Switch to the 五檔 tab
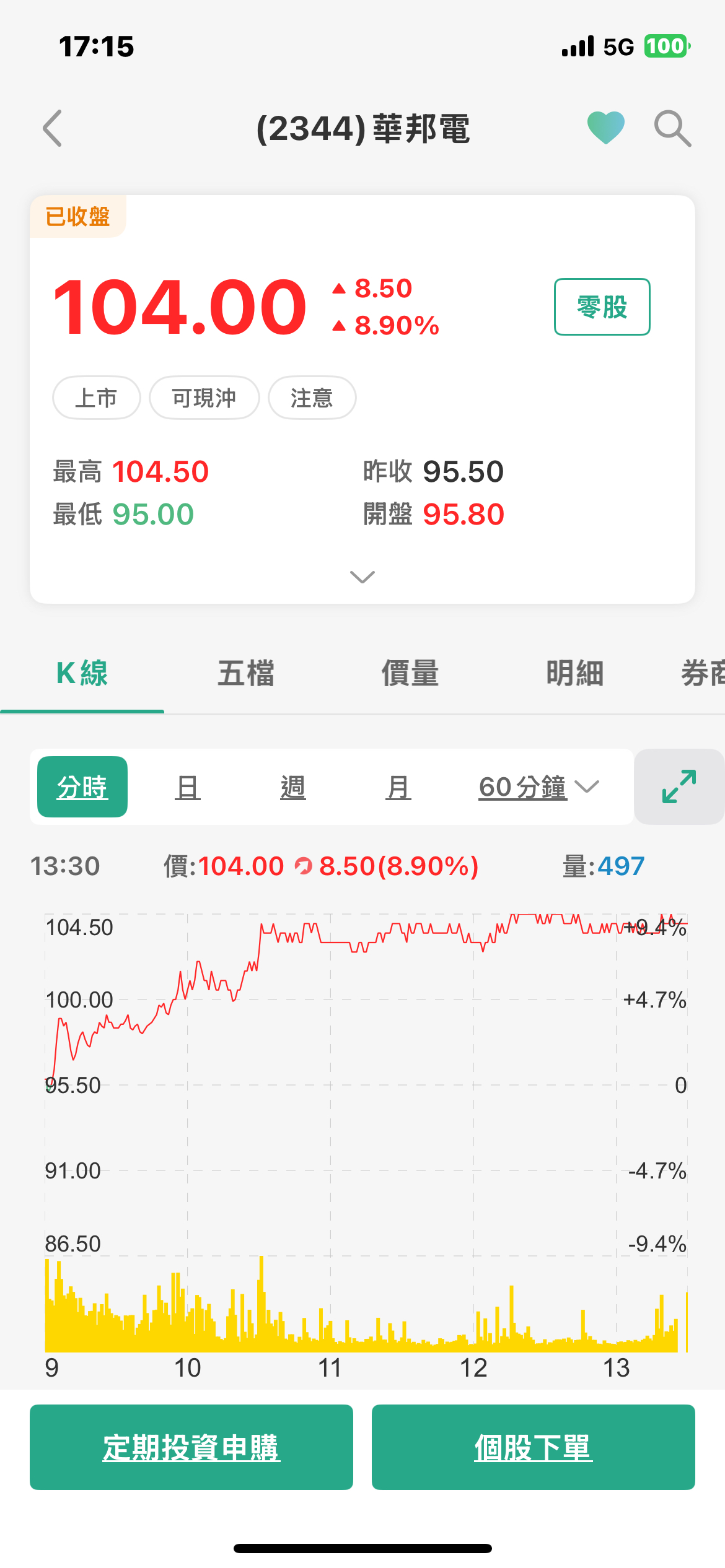 tap(246, 674)
